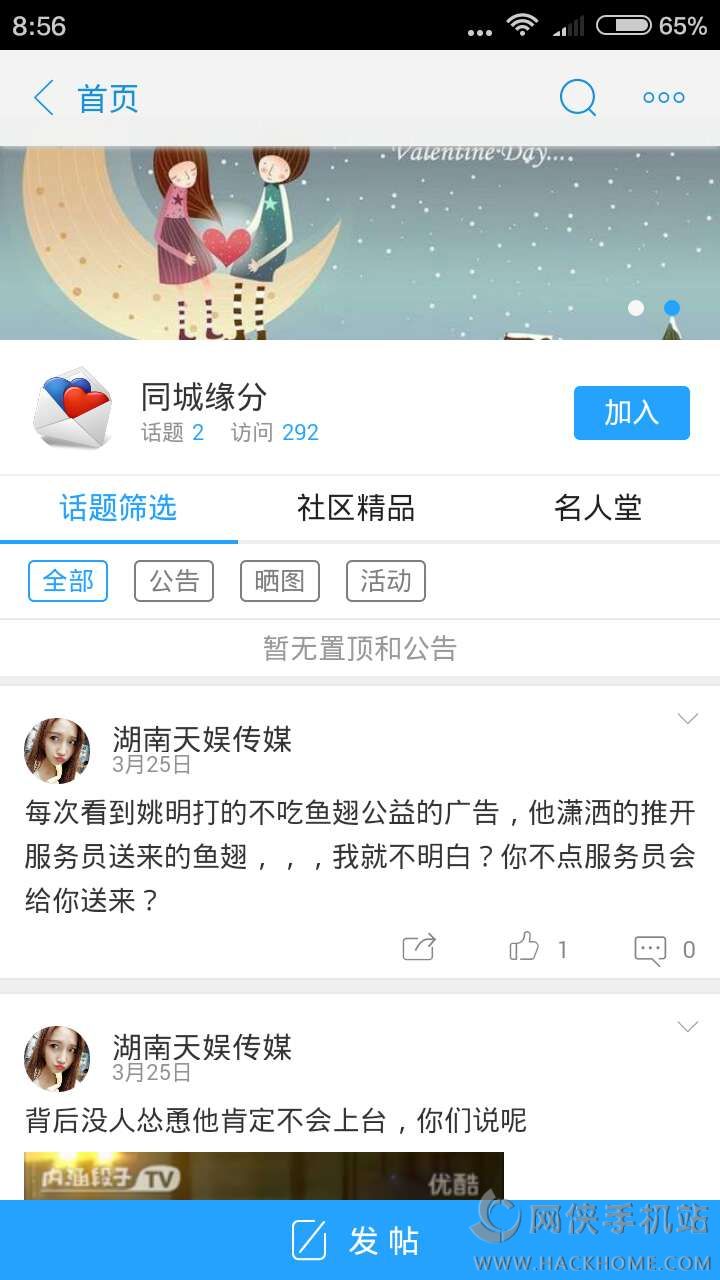Tap 发帖 to write a new post
Screen dimensions: 720x1280
(358, 1240)
